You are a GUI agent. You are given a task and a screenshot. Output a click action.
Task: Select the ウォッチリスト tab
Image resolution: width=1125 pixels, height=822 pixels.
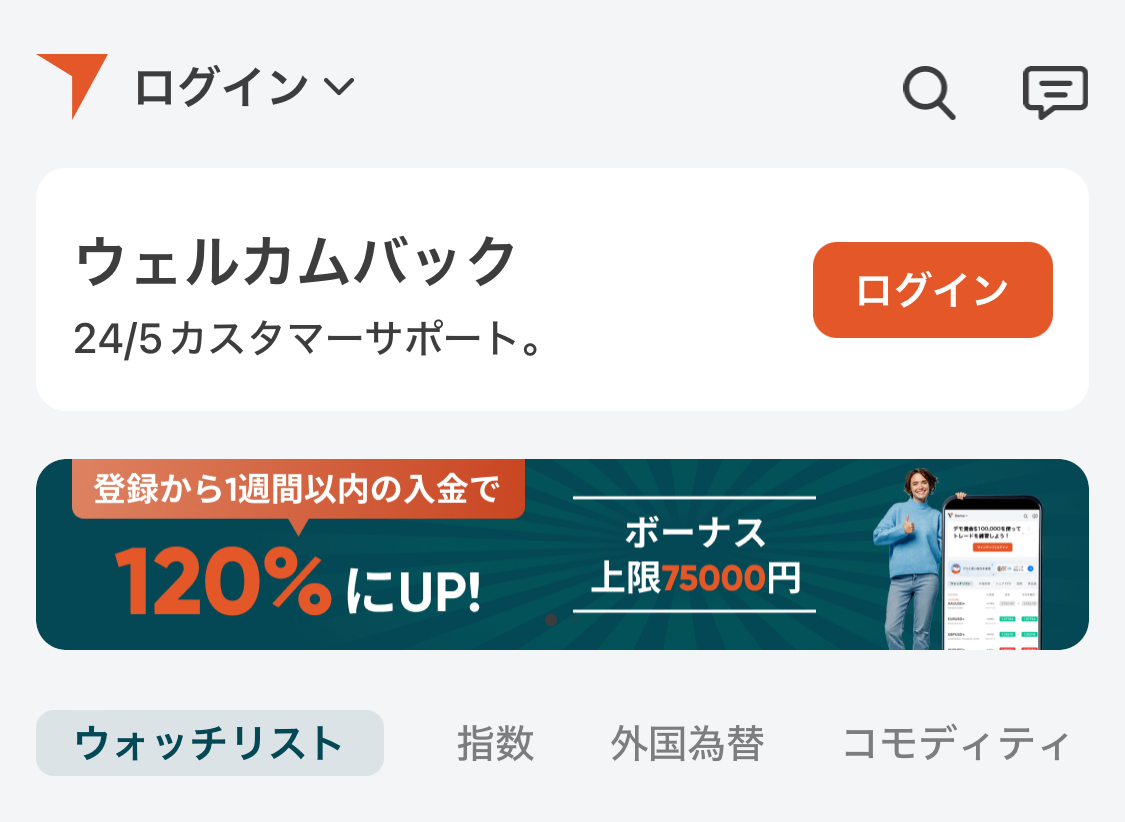210,743
